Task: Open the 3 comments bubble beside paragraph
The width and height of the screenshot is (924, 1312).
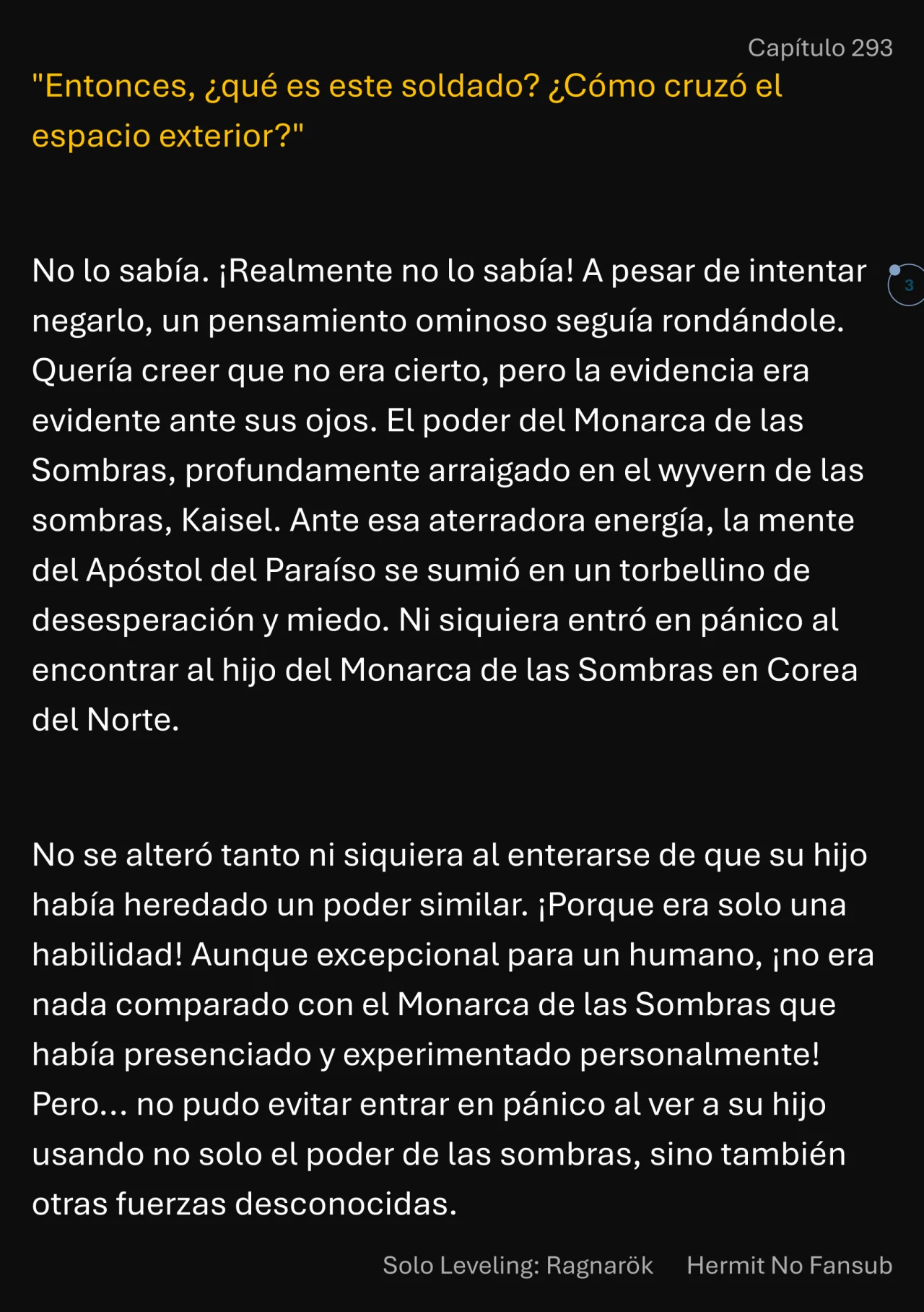Action: (x=907, y=285)
